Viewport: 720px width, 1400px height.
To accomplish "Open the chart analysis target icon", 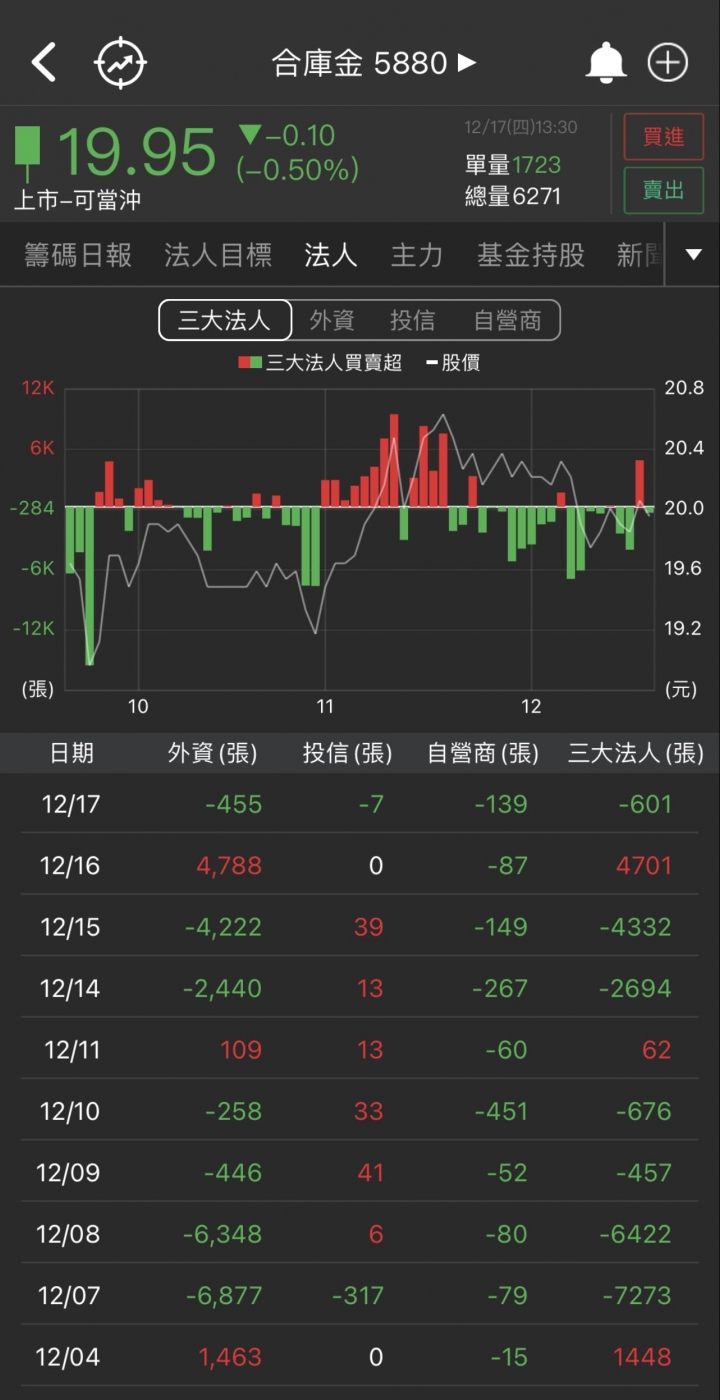I will point(120,63).
